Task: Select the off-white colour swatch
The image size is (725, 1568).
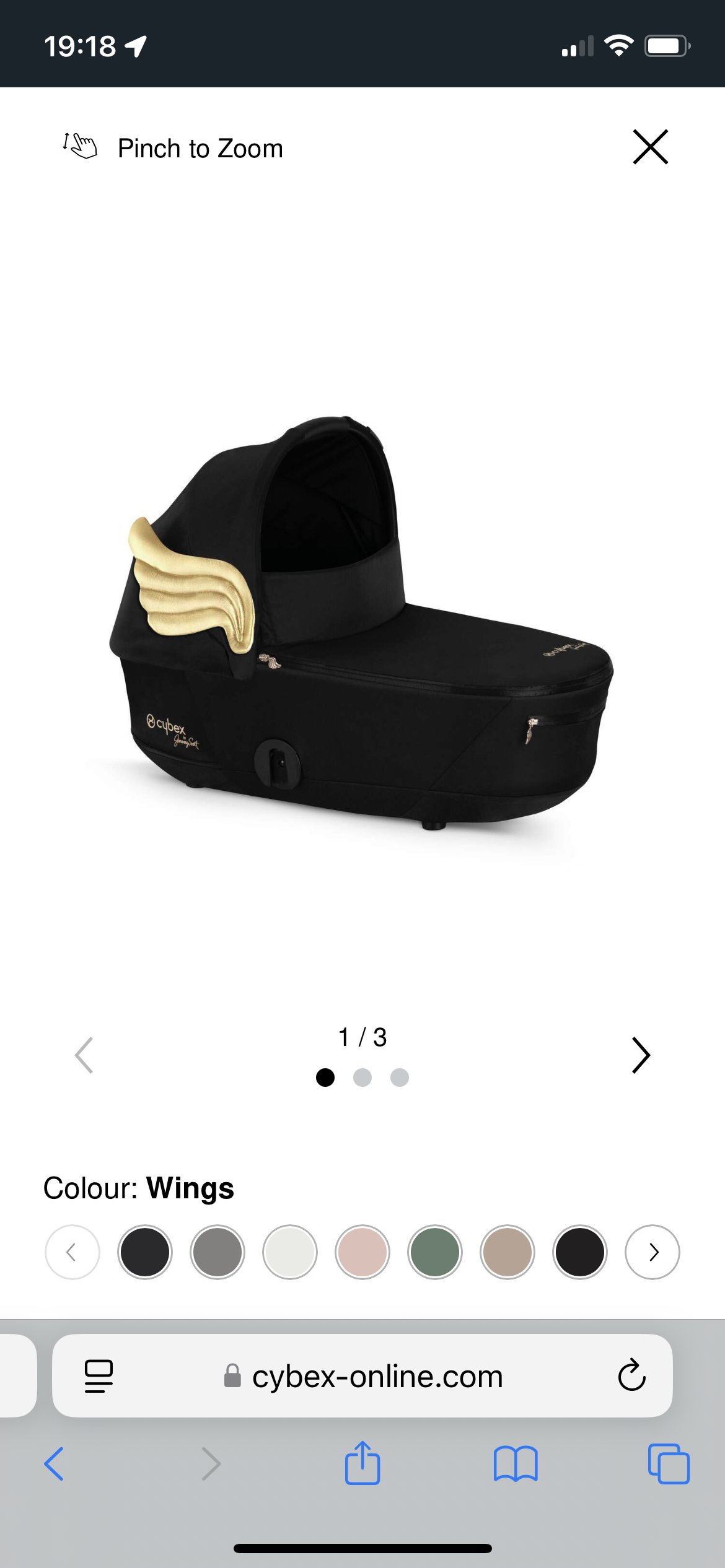Action: [x=290, y=1252]
